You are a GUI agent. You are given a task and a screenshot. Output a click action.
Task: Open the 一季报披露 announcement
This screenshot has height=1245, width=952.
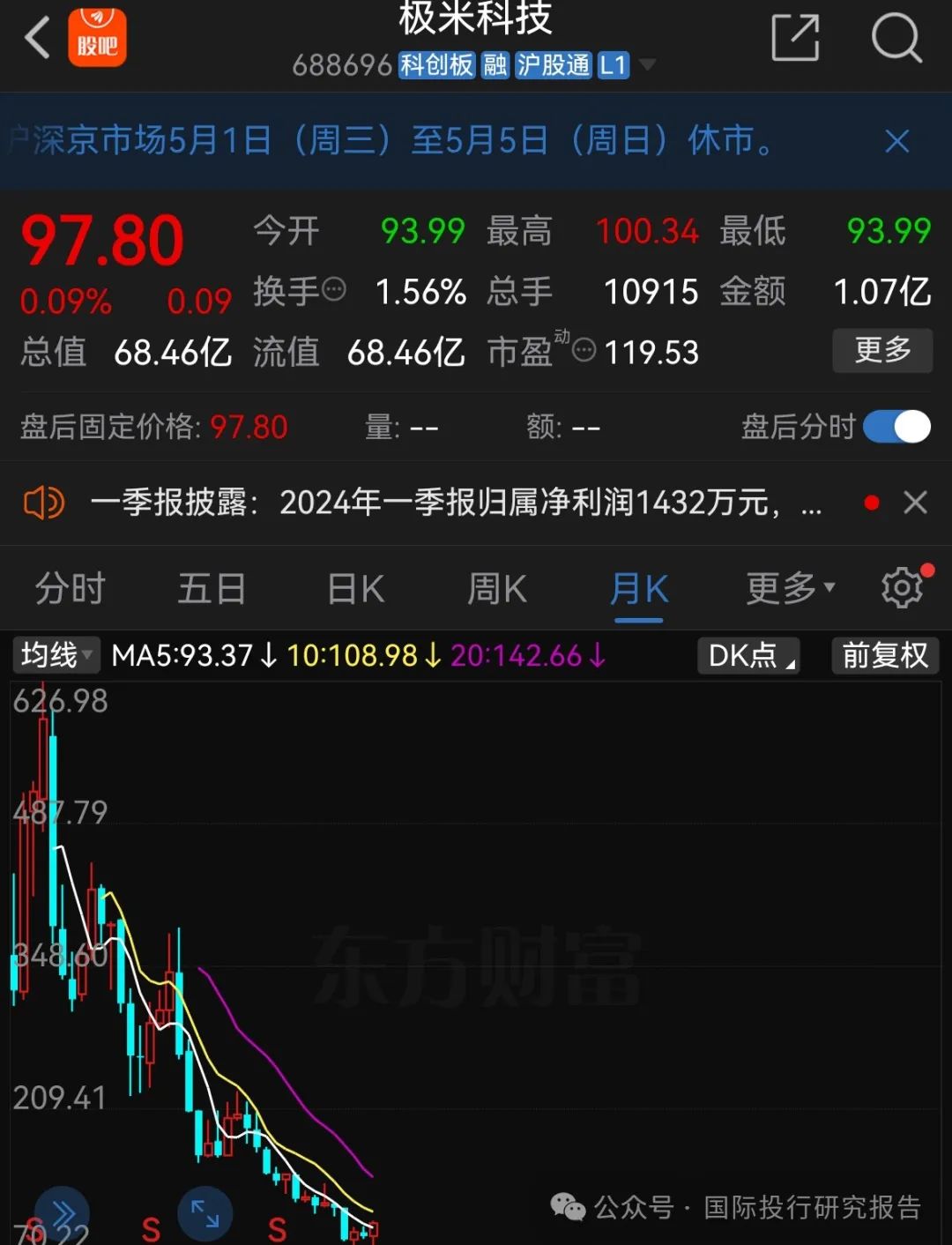(x=441, y=503)
